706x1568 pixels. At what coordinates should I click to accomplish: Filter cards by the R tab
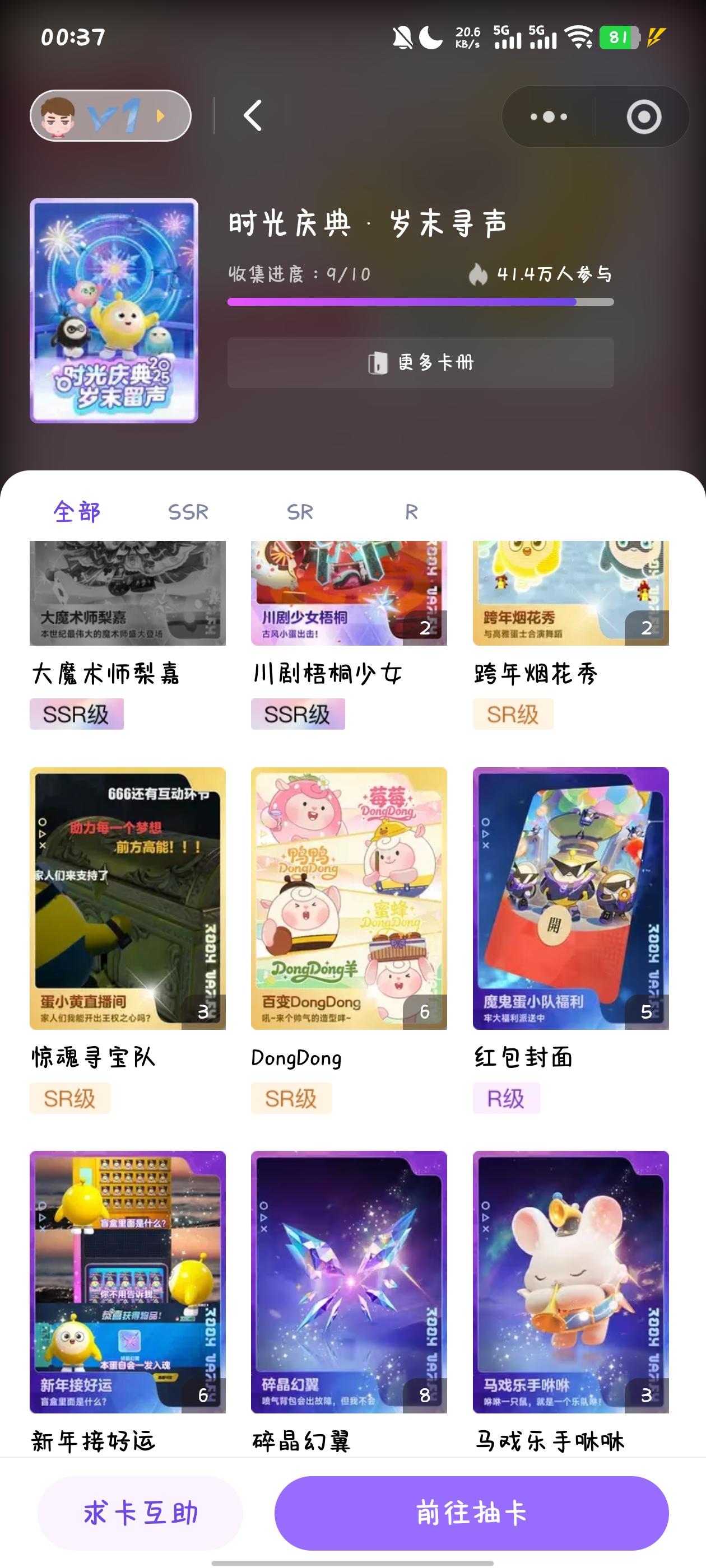click(411, 512)
